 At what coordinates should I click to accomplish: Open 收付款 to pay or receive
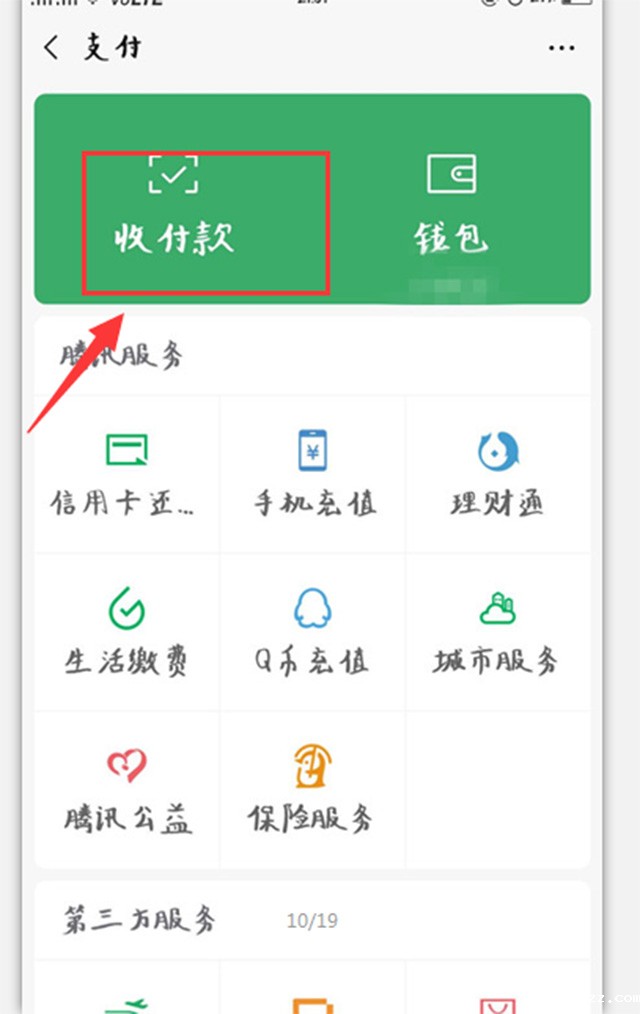173,205
